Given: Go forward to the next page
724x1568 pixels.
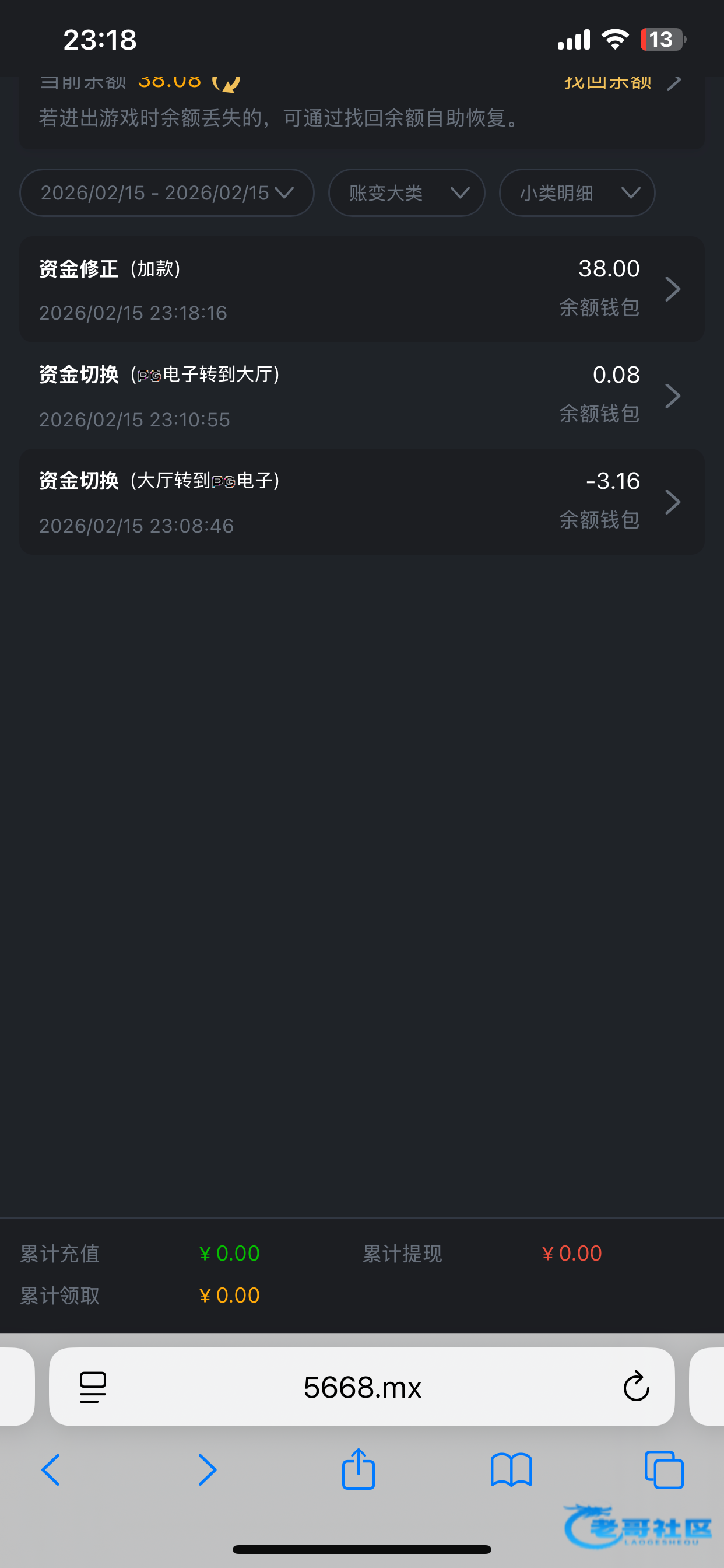Looking at the screenshot, I should 207,1470.
